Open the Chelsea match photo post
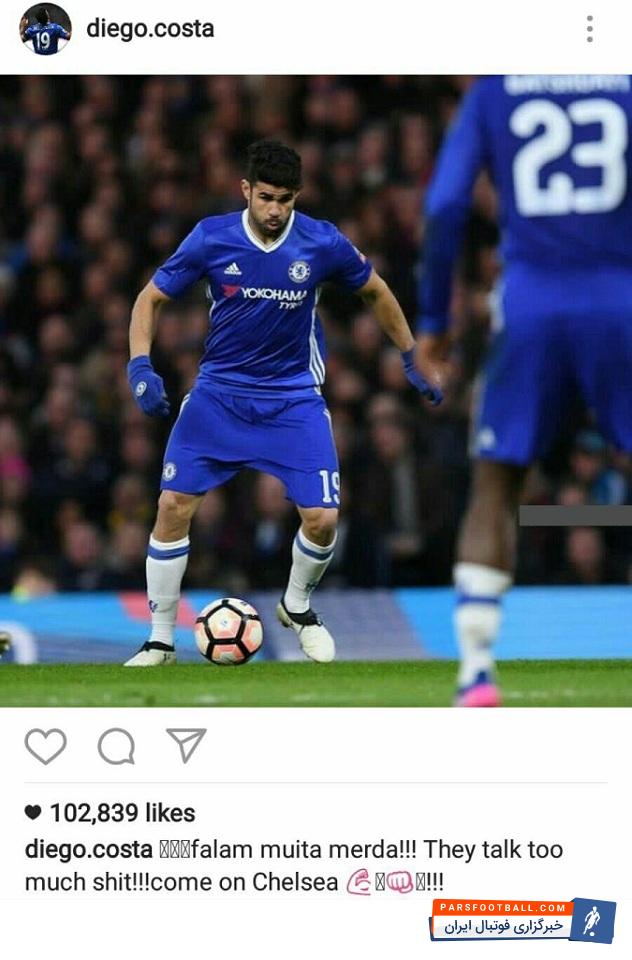Image resolution: width=632 pixels, height=960 pixels. click(316, 390)
